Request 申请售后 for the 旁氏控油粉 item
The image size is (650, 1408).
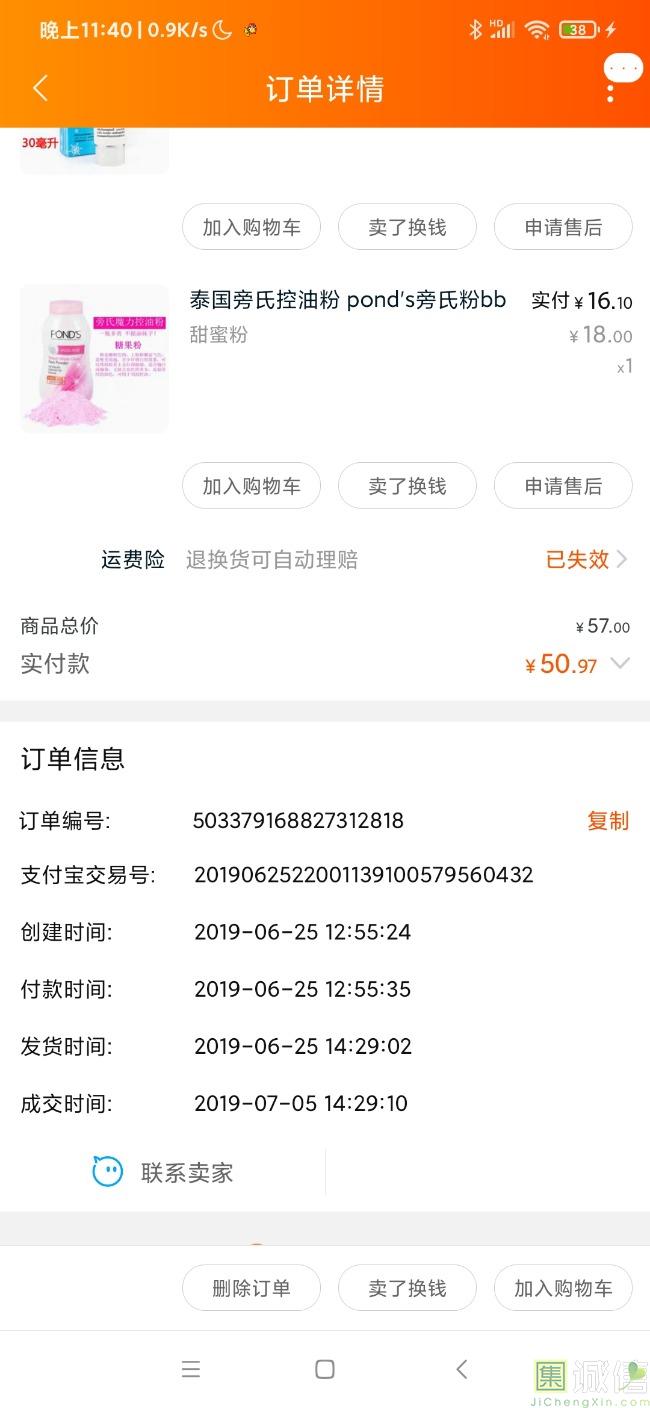563,486
